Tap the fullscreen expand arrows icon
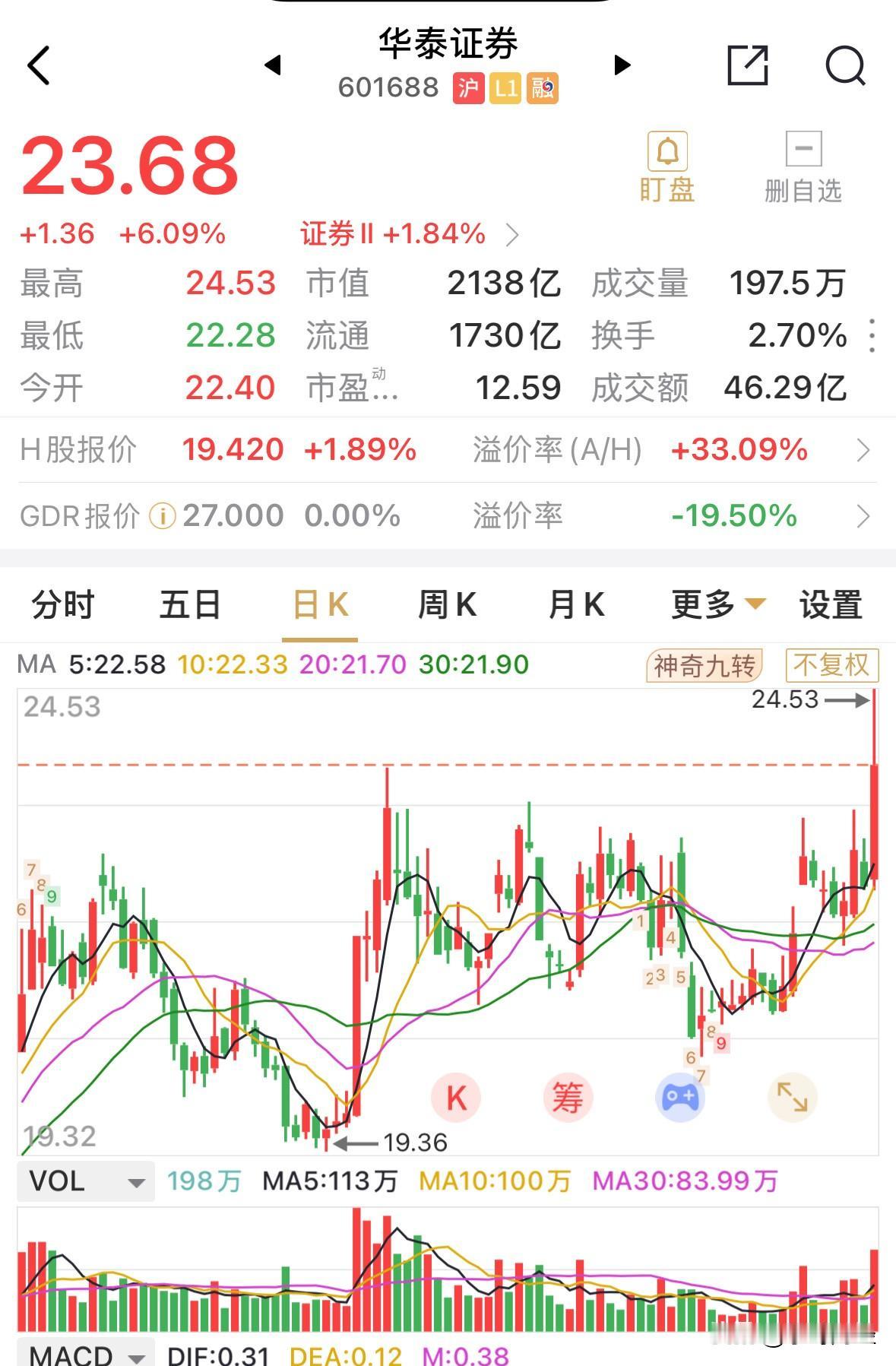The height and width of the screenshot is (1366, 896). tap(793, 1098)
